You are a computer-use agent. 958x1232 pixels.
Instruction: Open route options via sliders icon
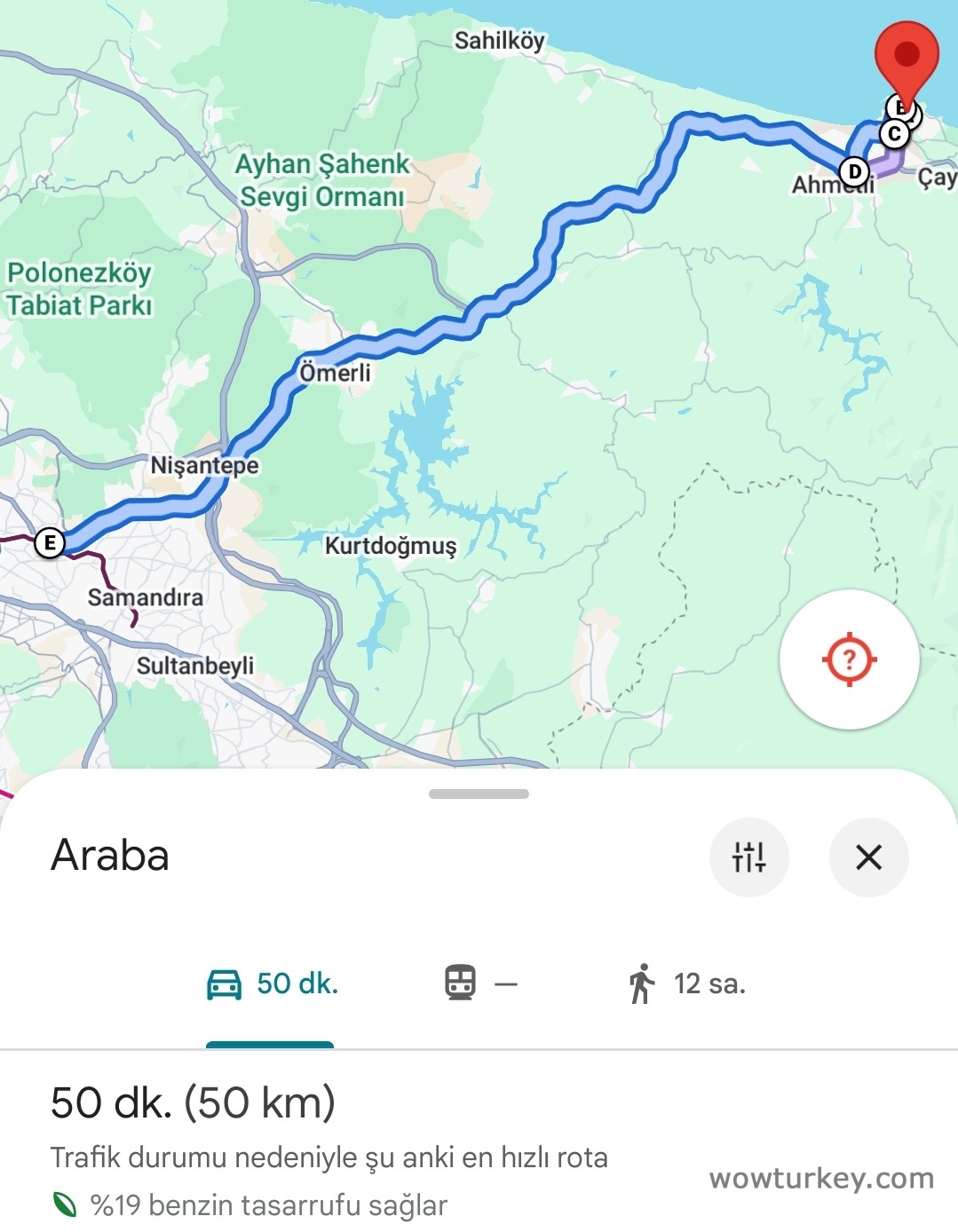click(x=750, y=857)
